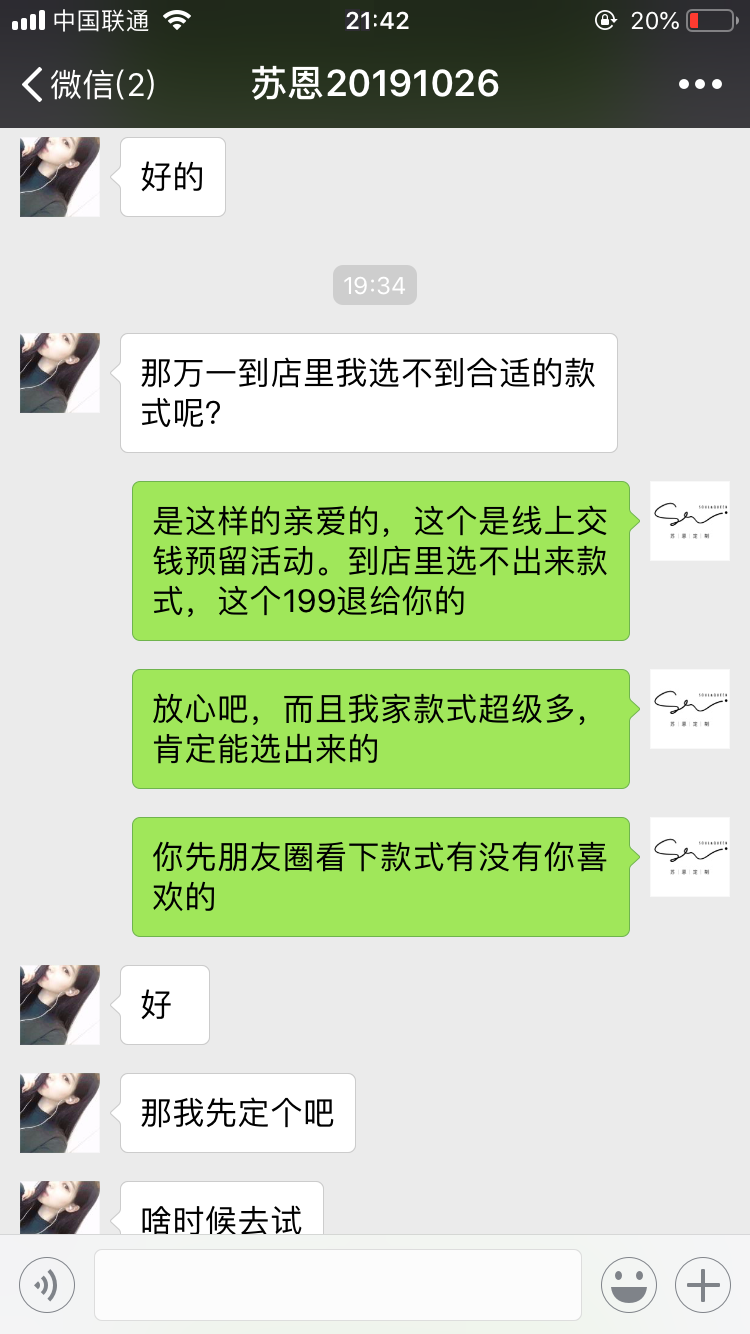This screenshot has width=750, height=1334.
Task: Tap own avatar beside 放心吧 message
Action: [690, 709]
